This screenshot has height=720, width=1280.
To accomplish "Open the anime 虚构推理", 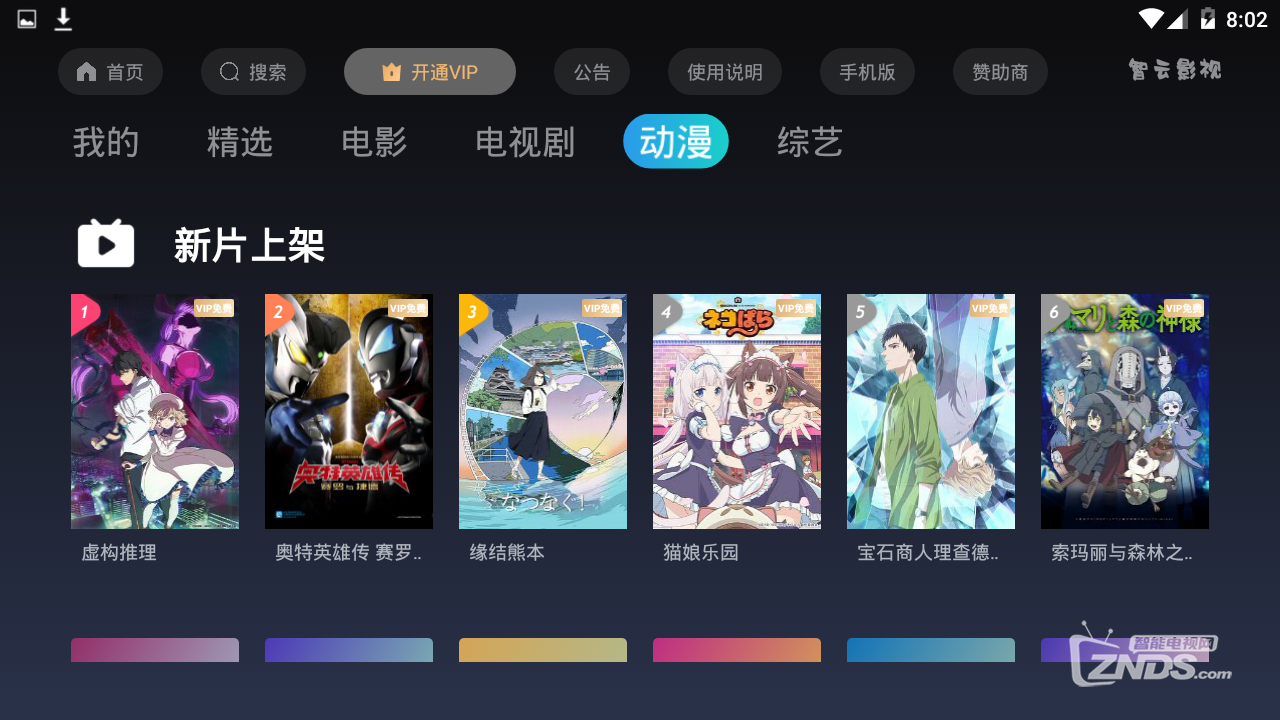I will coord(155,411).
